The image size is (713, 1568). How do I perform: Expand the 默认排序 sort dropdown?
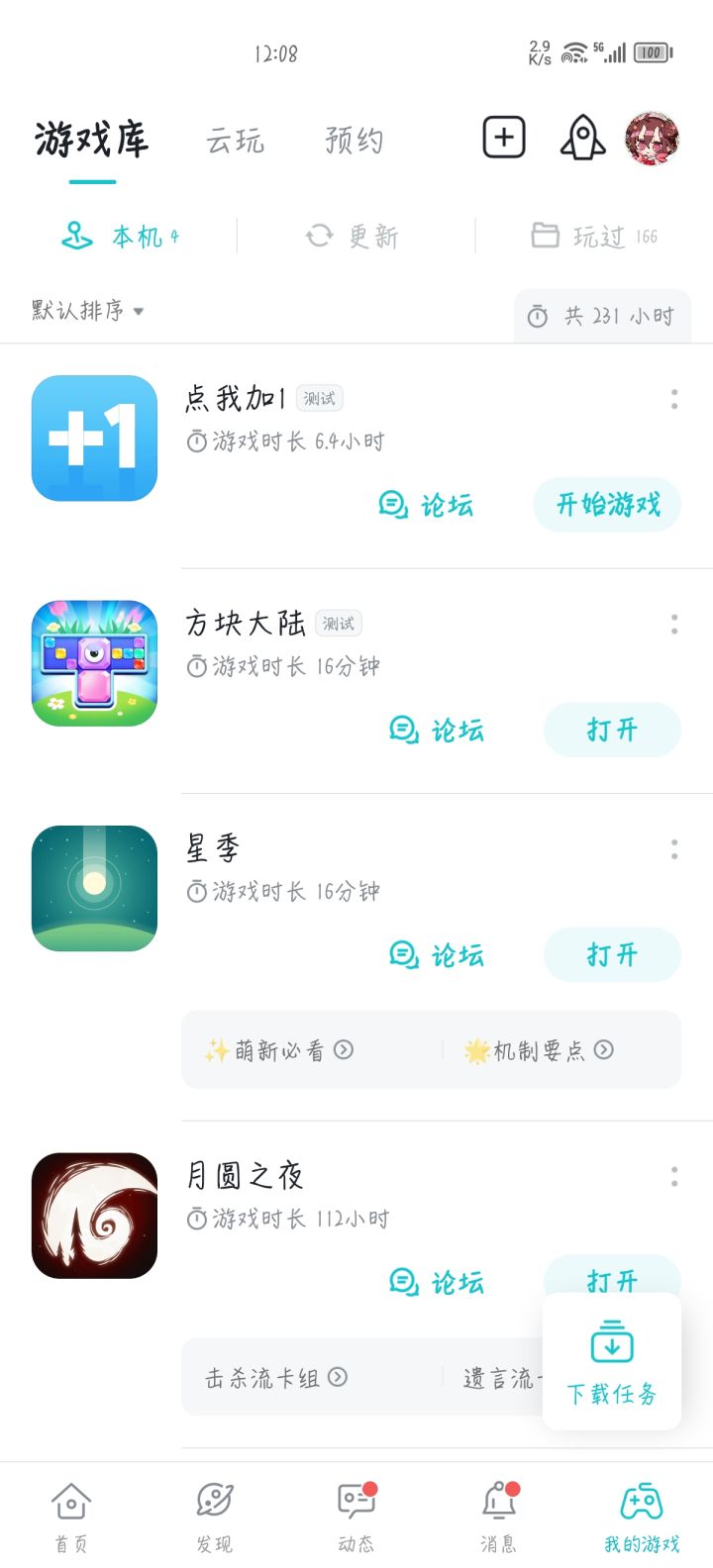(x=88, y=311)
